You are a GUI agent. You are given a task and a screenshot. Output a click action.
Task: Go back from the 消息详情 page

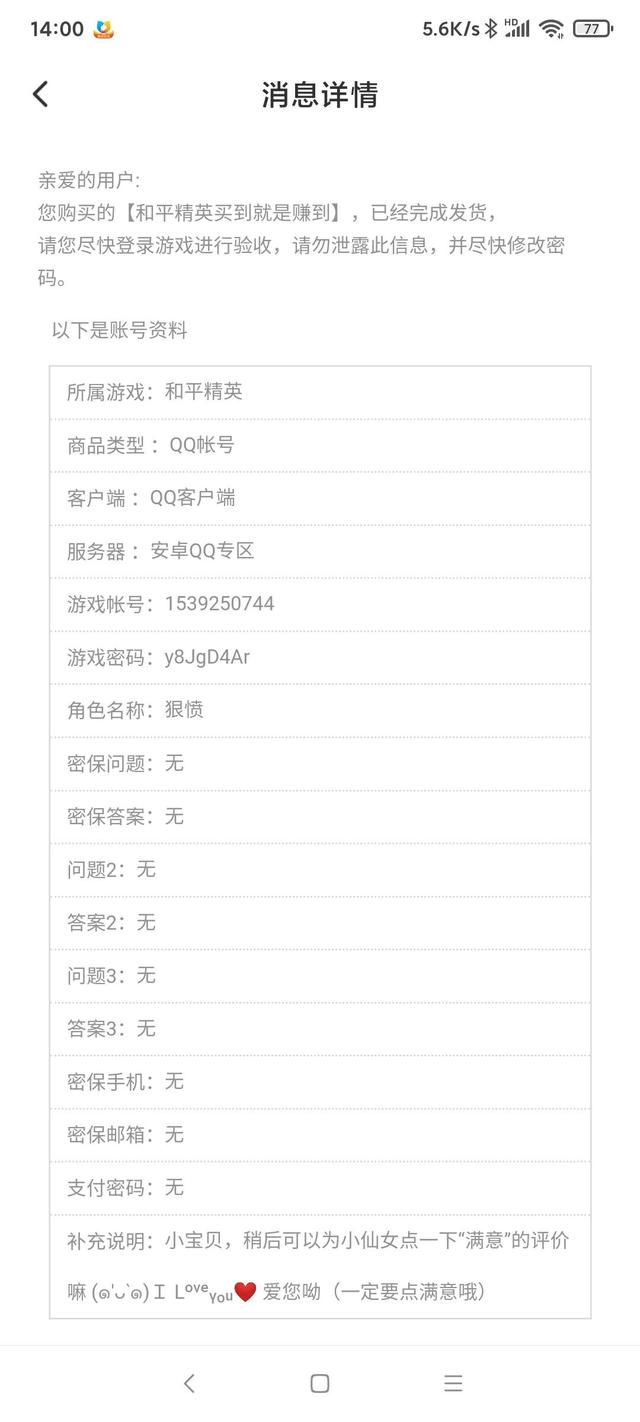tap(40, 95)
